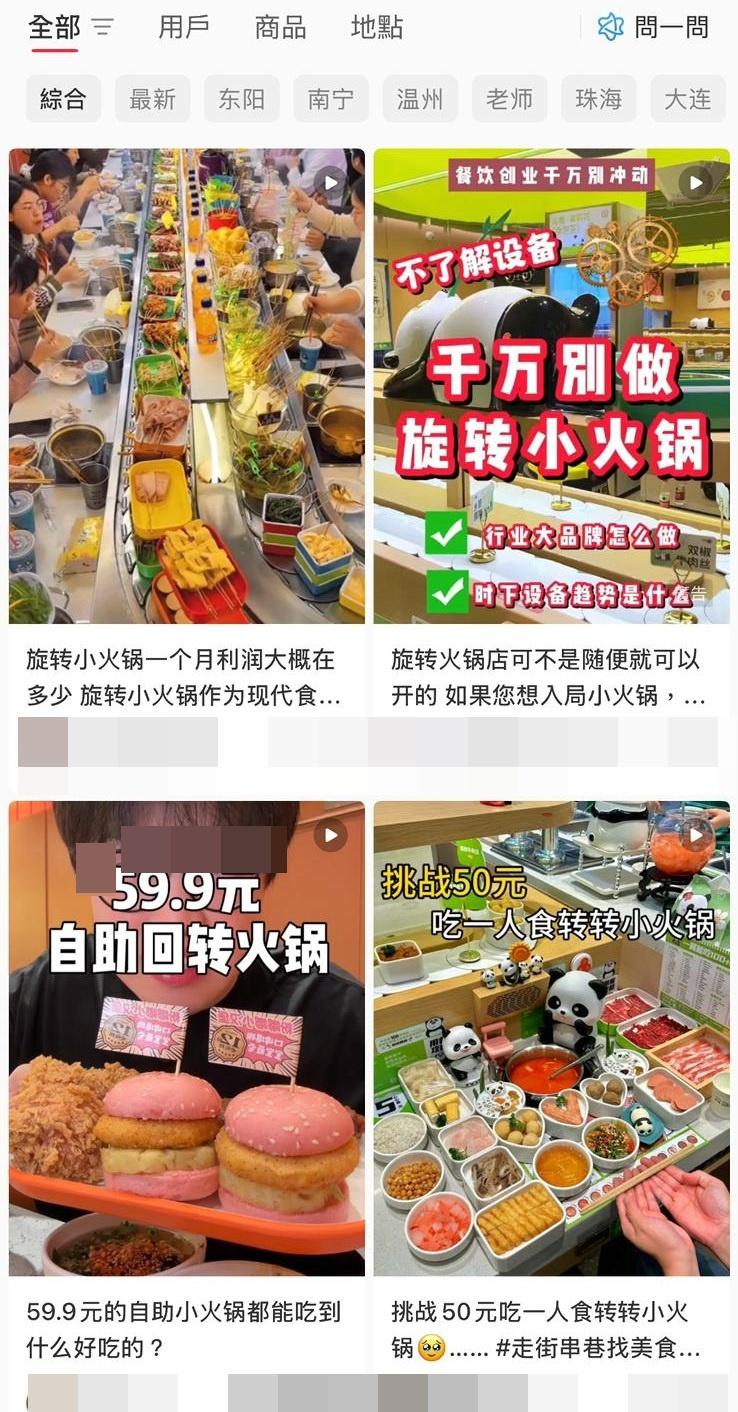Open the sort options icon beside 全部

pos(101,29)
